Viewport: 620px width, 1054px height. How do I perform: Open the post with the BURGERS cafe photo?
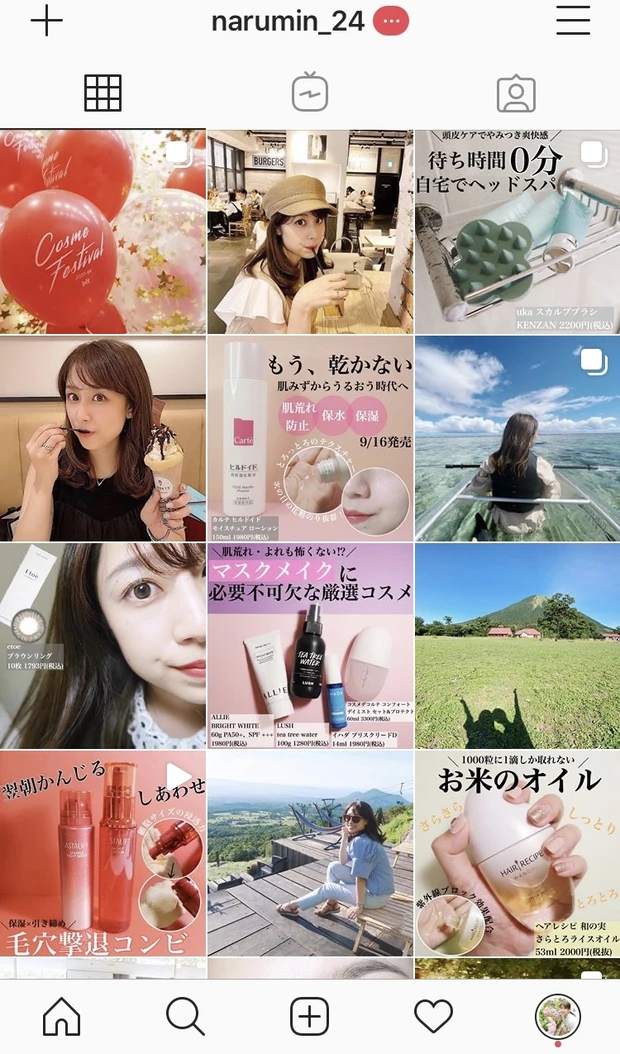[x=309, y=231]
